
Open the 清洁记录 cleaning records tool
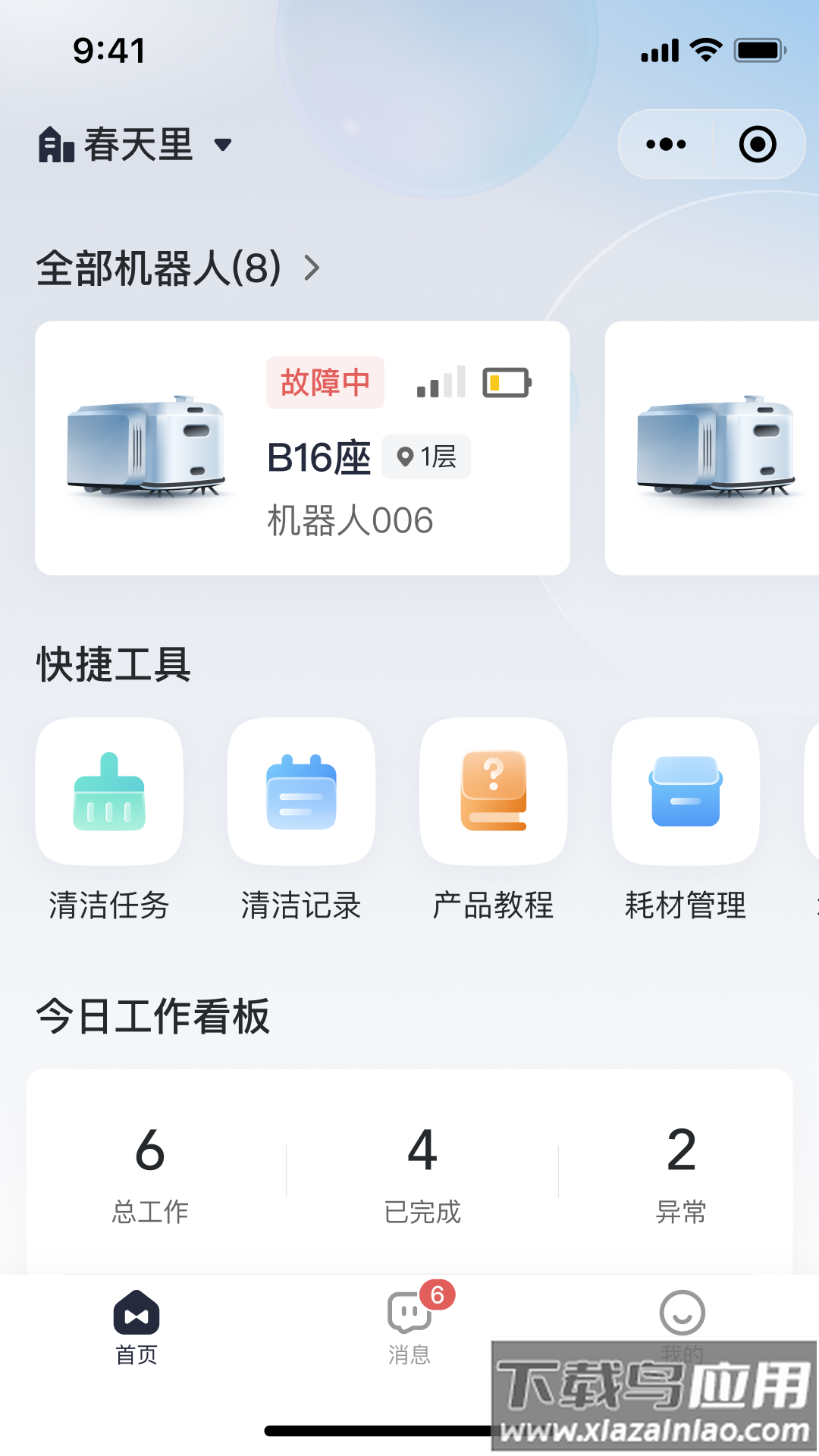point(300,792)
